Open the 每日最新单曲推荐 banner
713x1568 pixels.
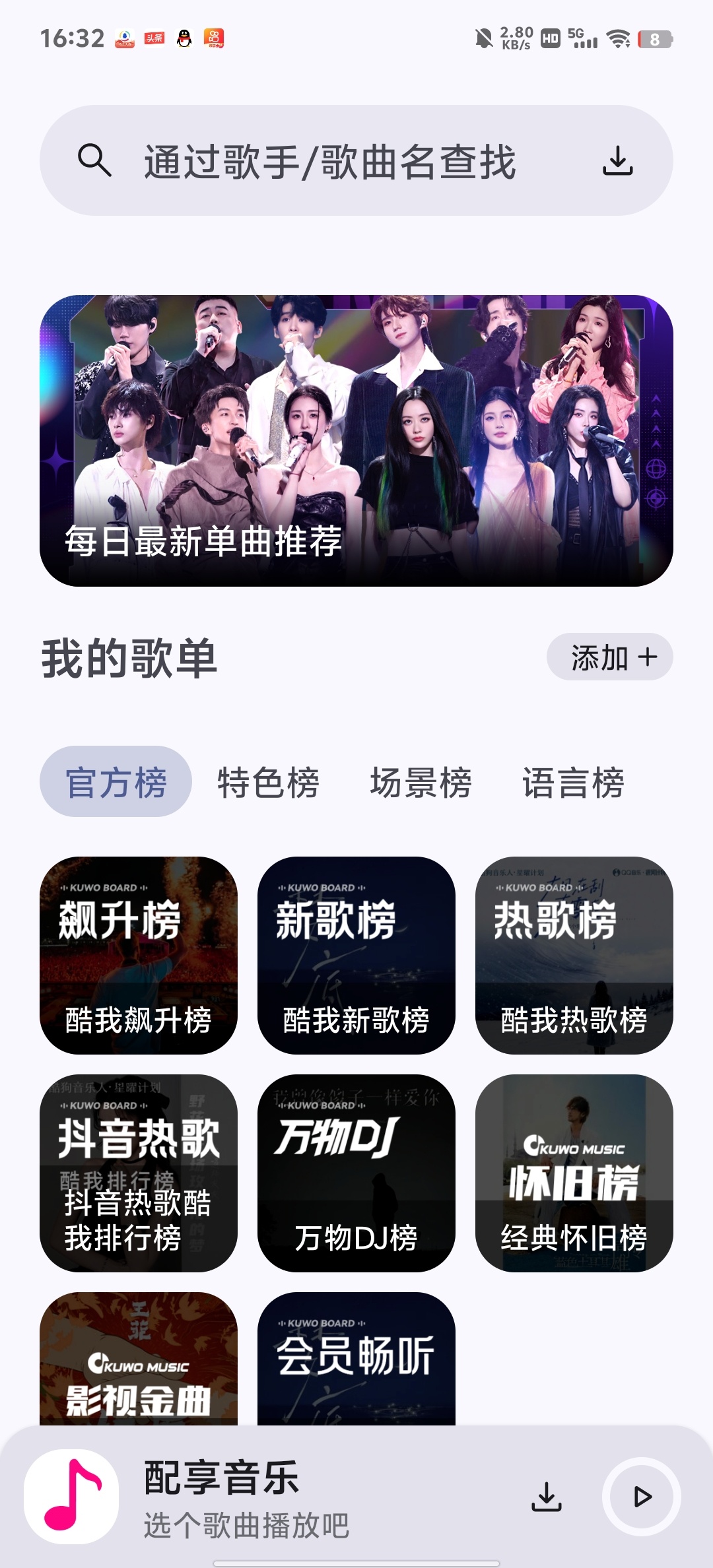click(x=356, y=439)
